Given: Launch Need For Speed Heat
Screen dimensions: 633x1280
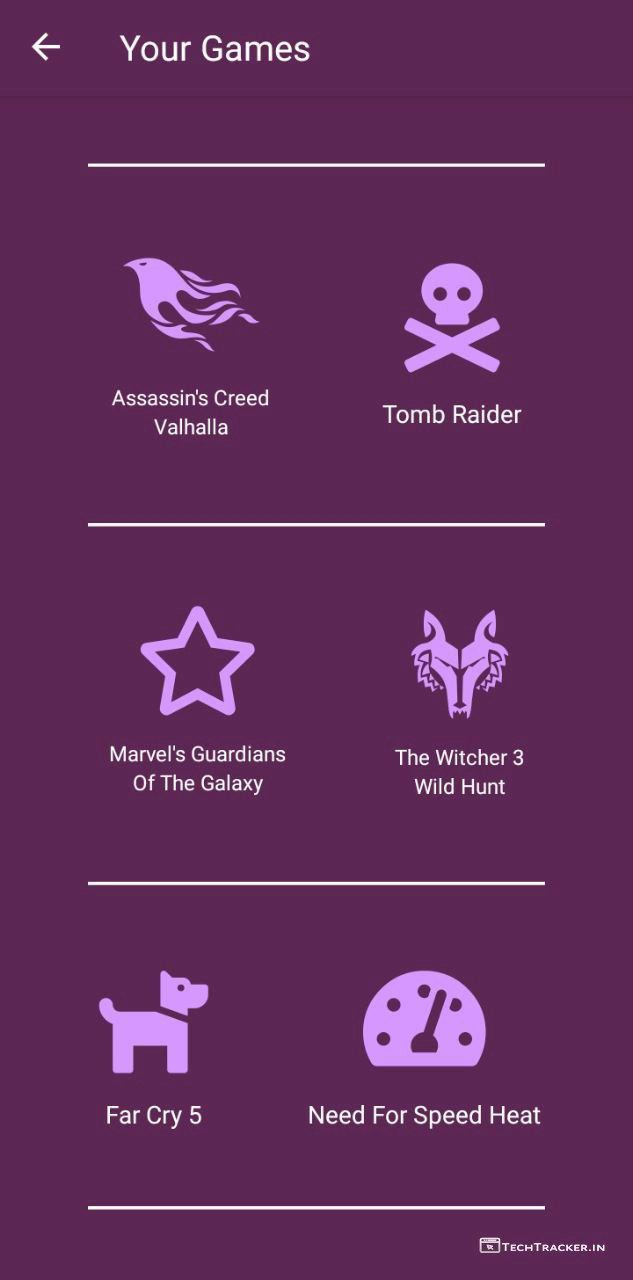Looking at the screenshot, I should click(x=424, y=1047).
